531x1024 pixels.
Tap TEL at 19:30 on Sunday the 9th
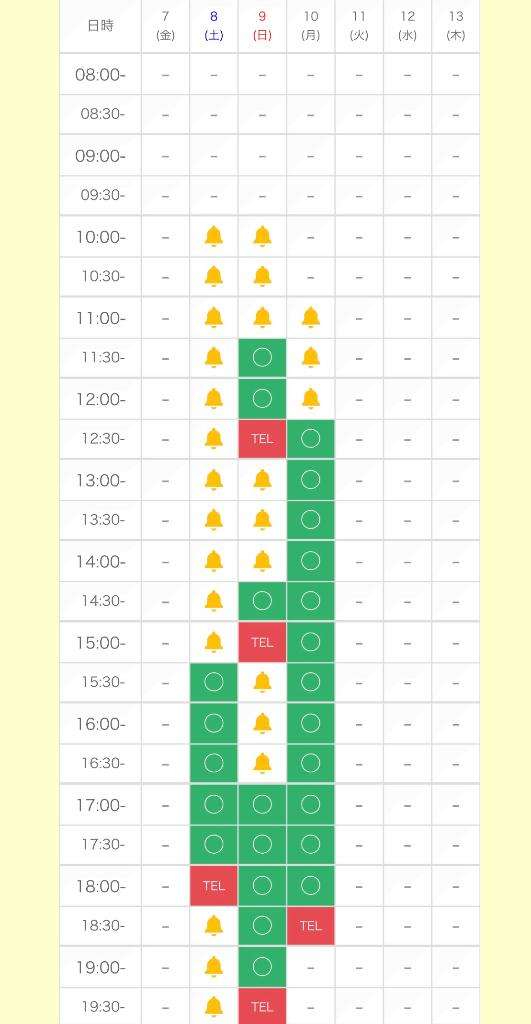[262, 1006]
